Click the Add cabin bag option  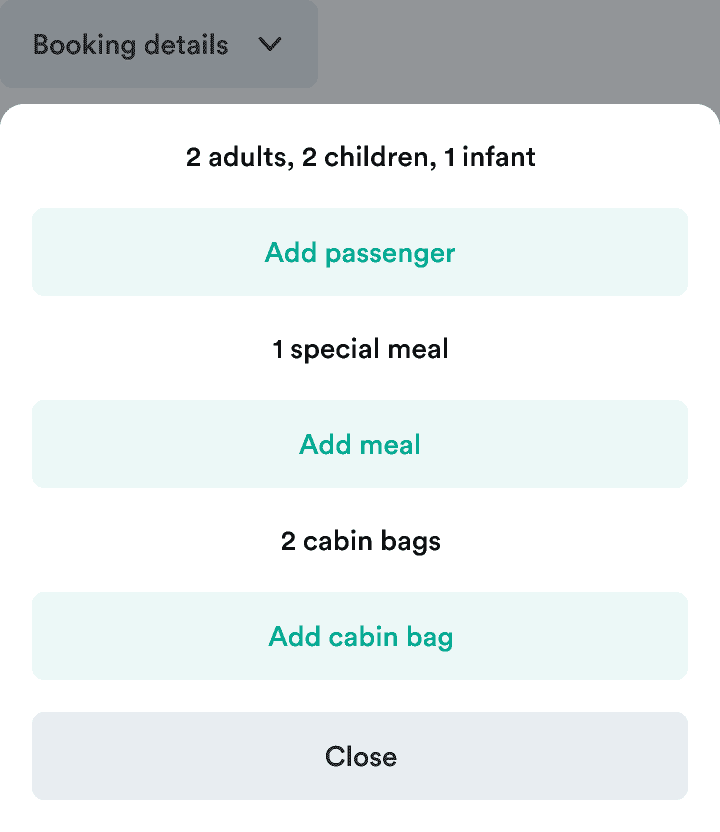click(360, 636)
